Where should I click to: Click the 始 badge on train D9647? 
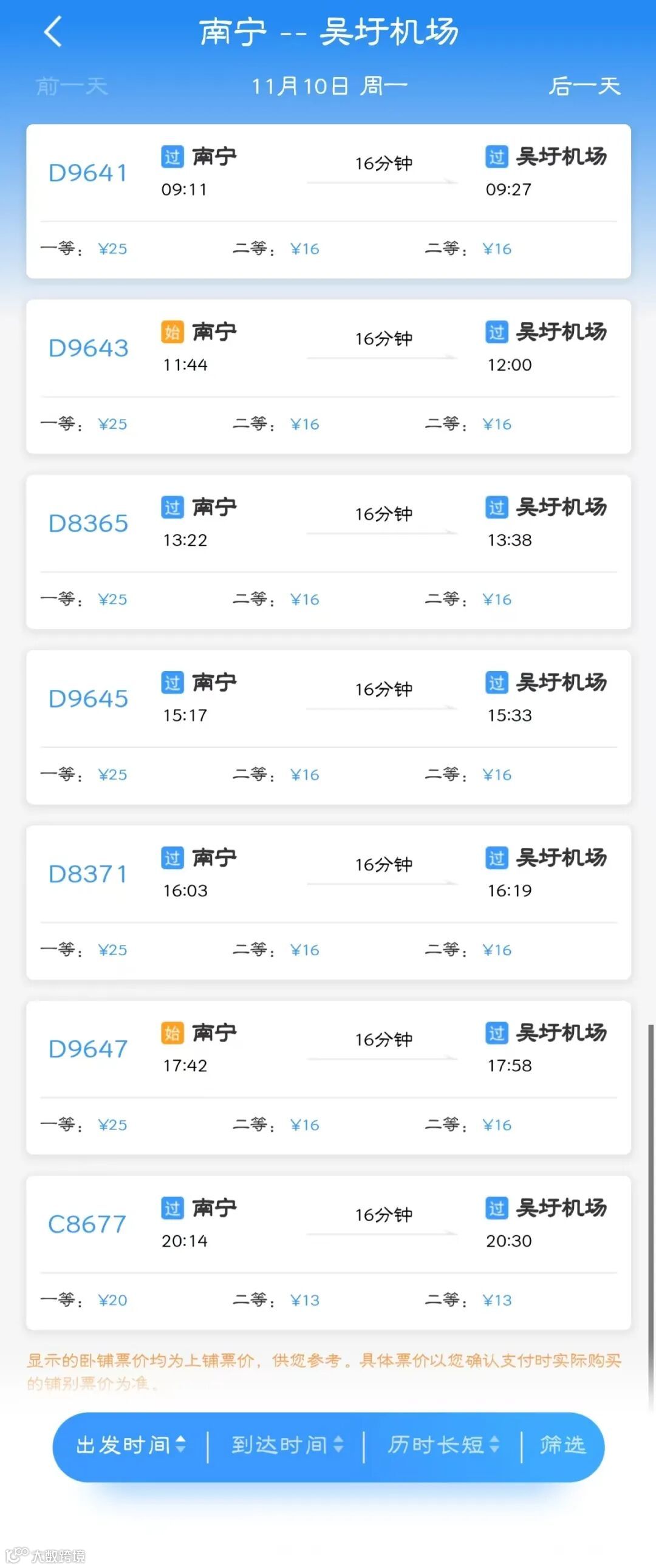pos(173,1033)
